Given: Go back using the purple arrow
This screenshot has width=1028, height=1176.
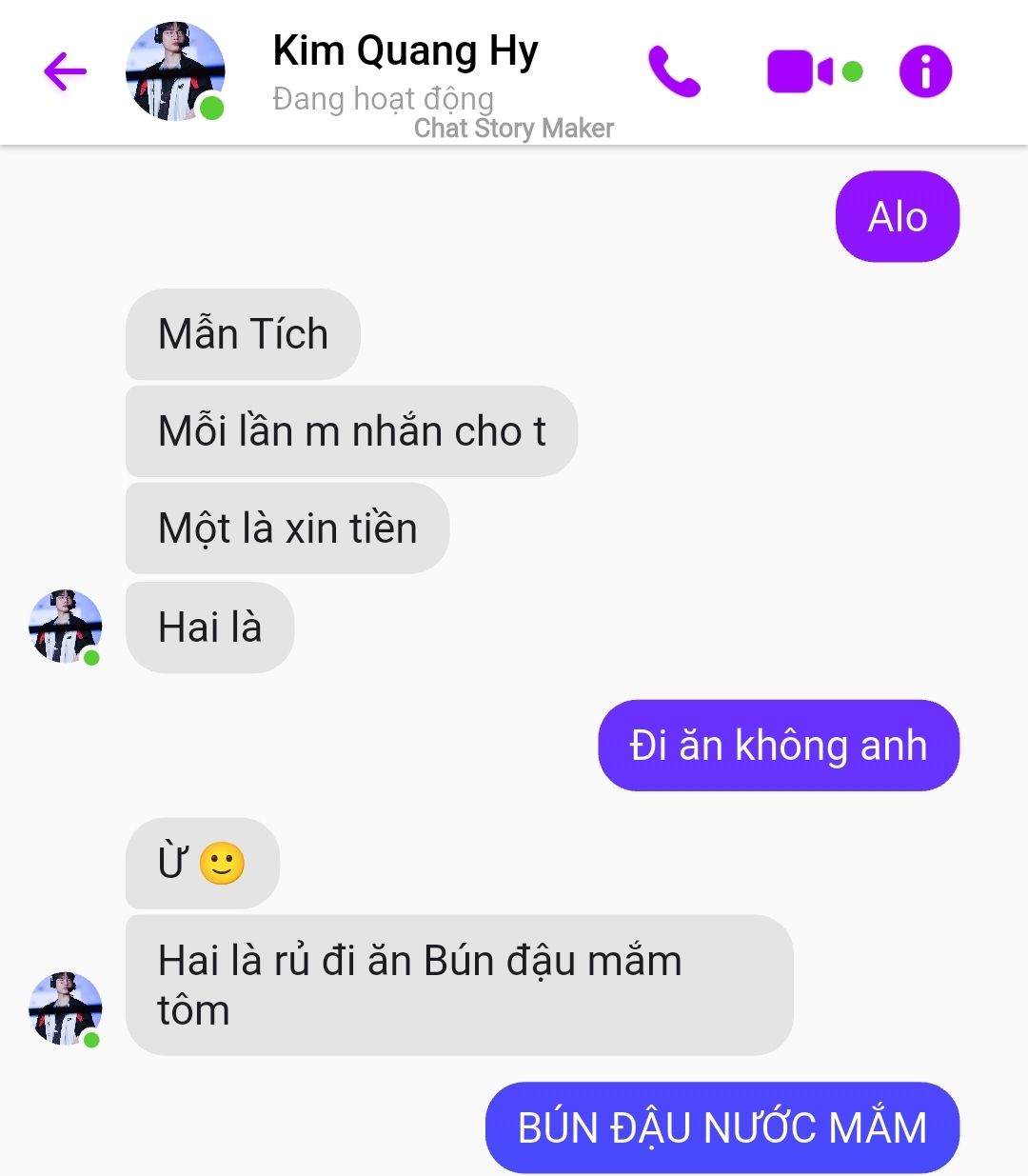Looking at the screenshot, I should (65, 71).
